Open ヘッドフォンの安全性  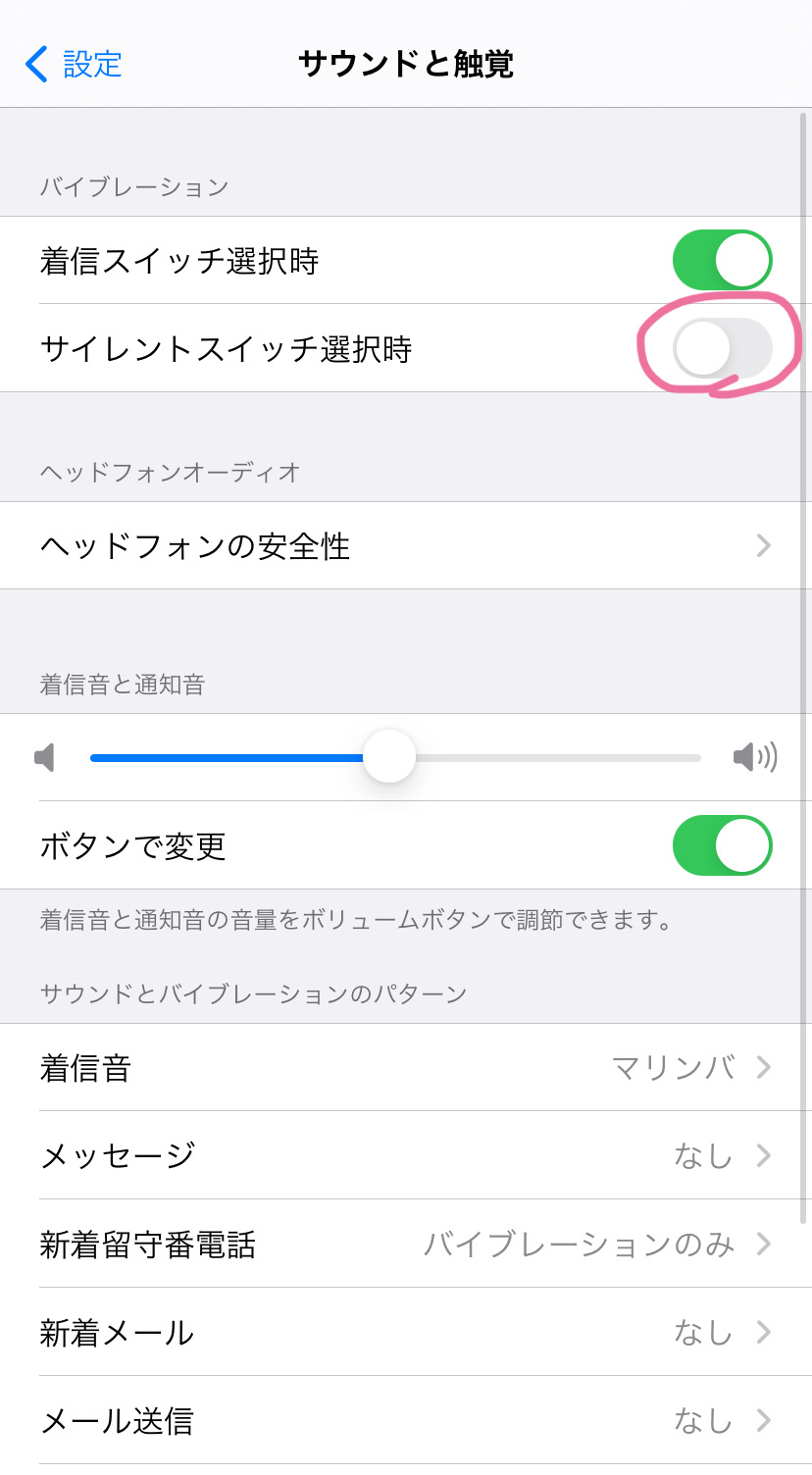[x=406, y=545]
